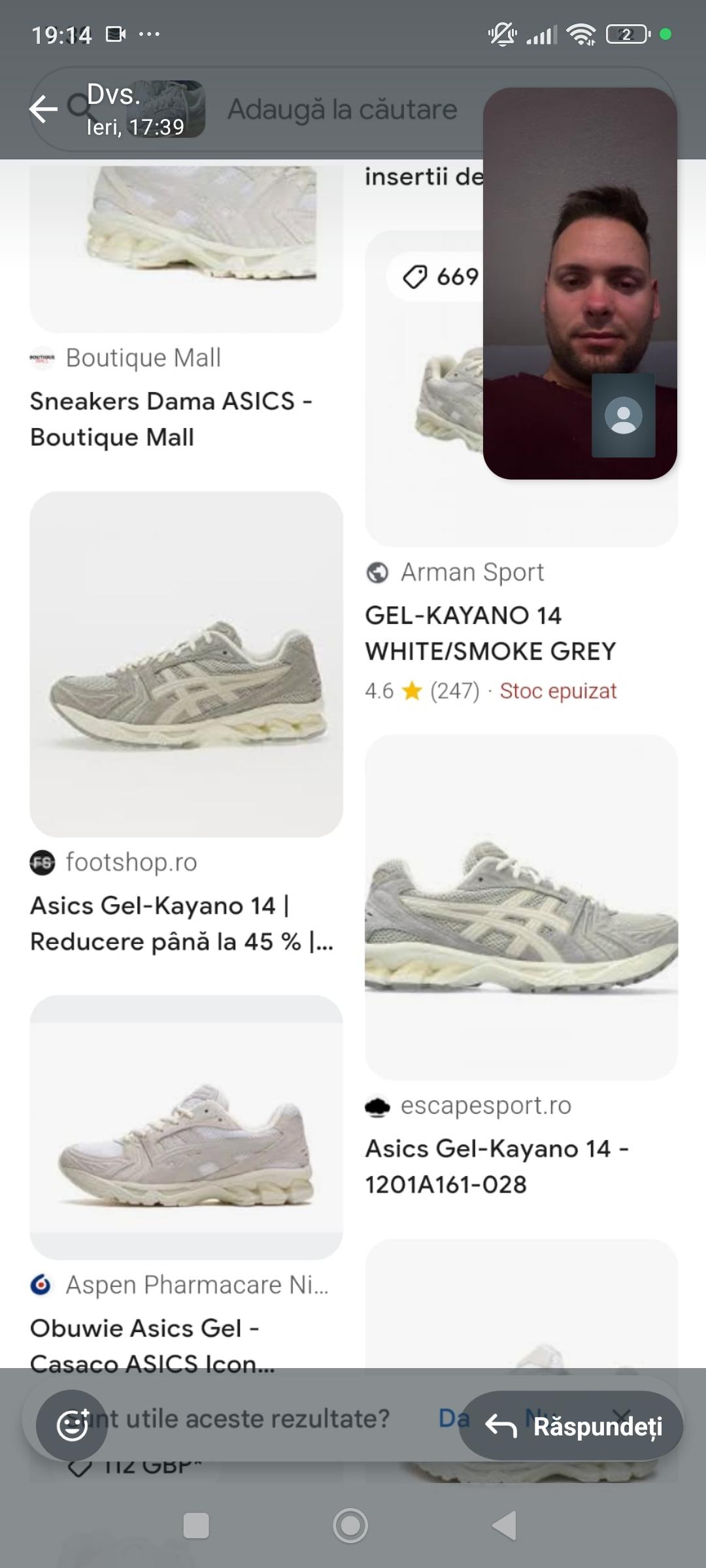Tap the system back button
This screenshot has height=1568, width=706.
click(505, 1526)
